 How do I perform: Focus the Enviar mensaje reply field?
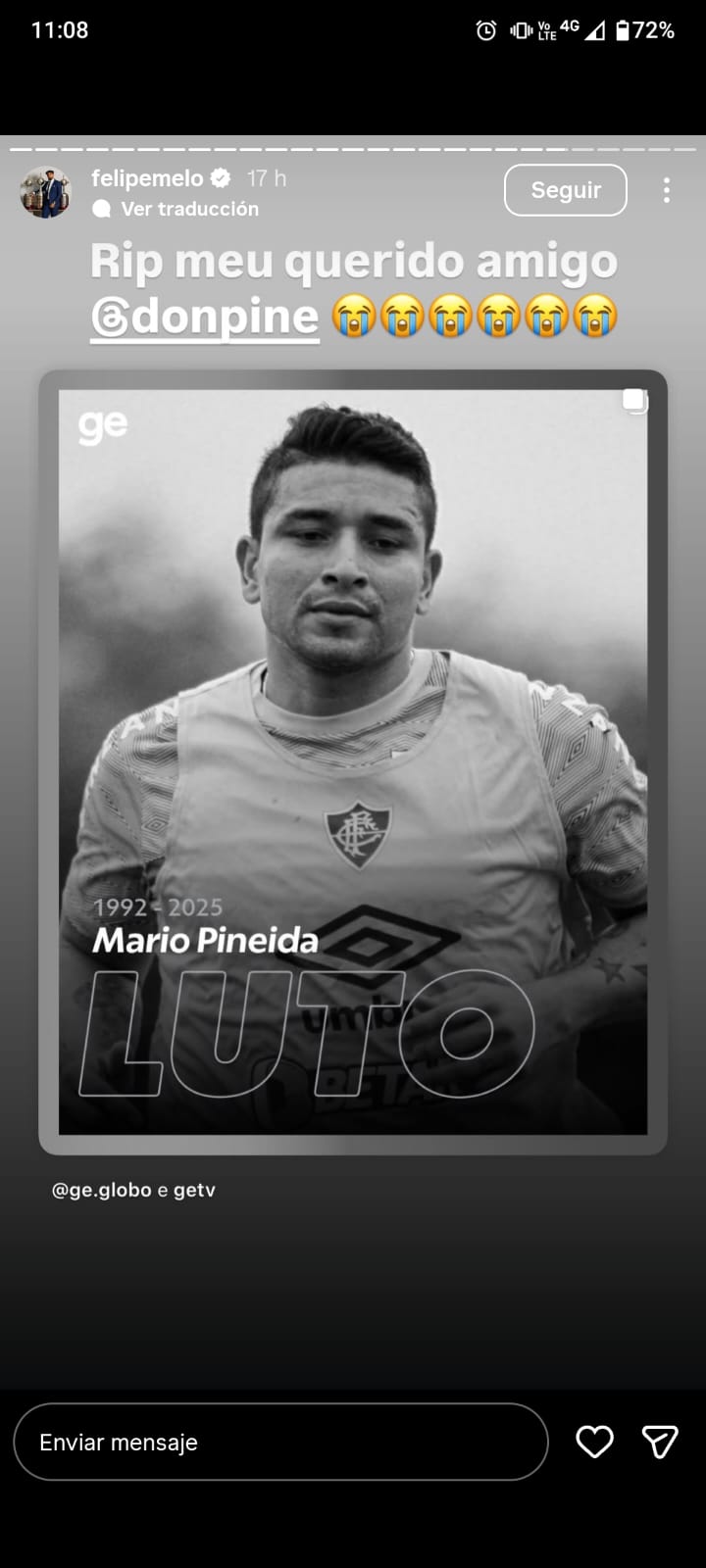[x=280, y=1442]
